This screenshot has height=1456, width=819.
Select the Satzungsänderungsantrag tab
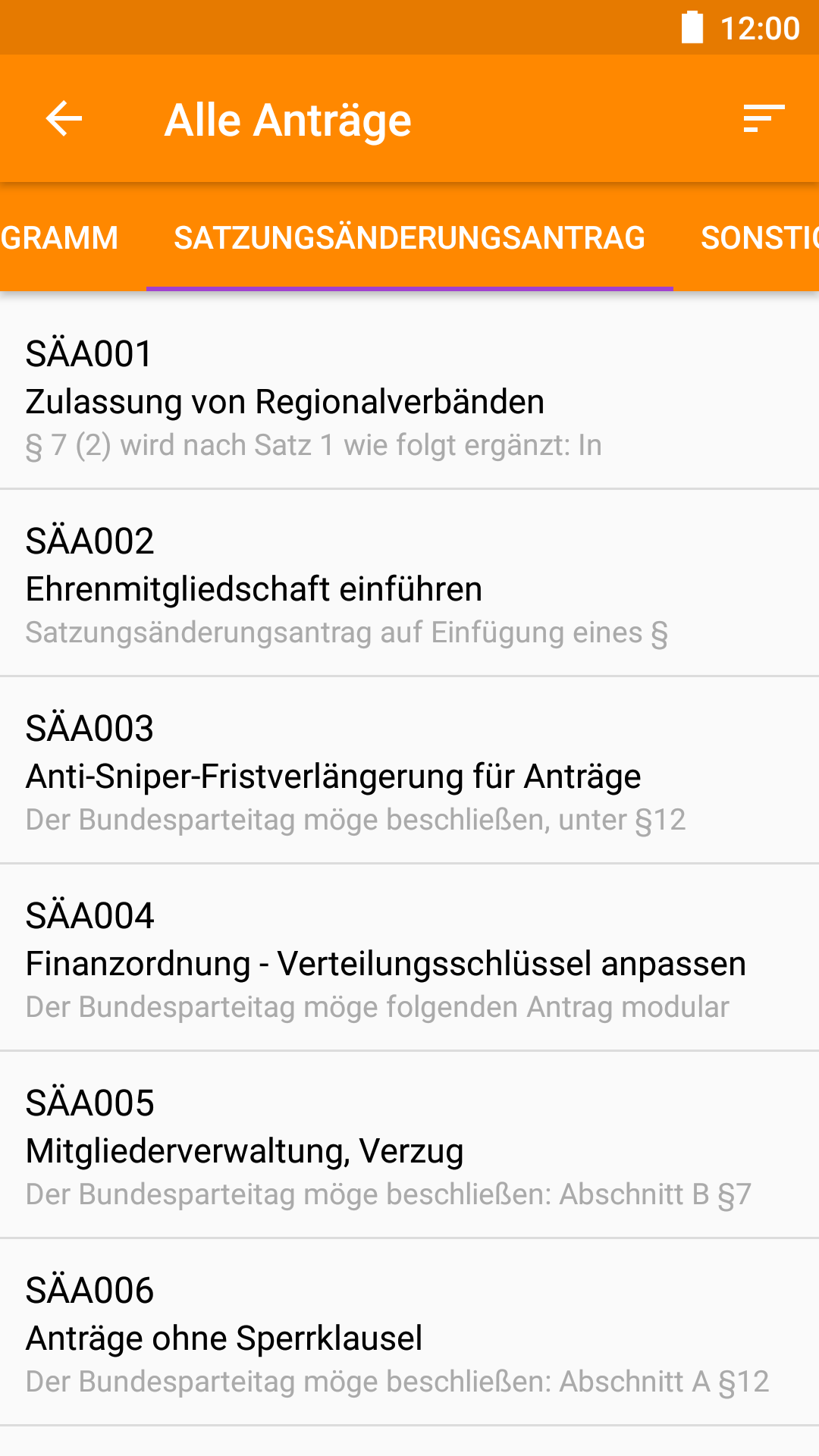[x=409, y=238]
